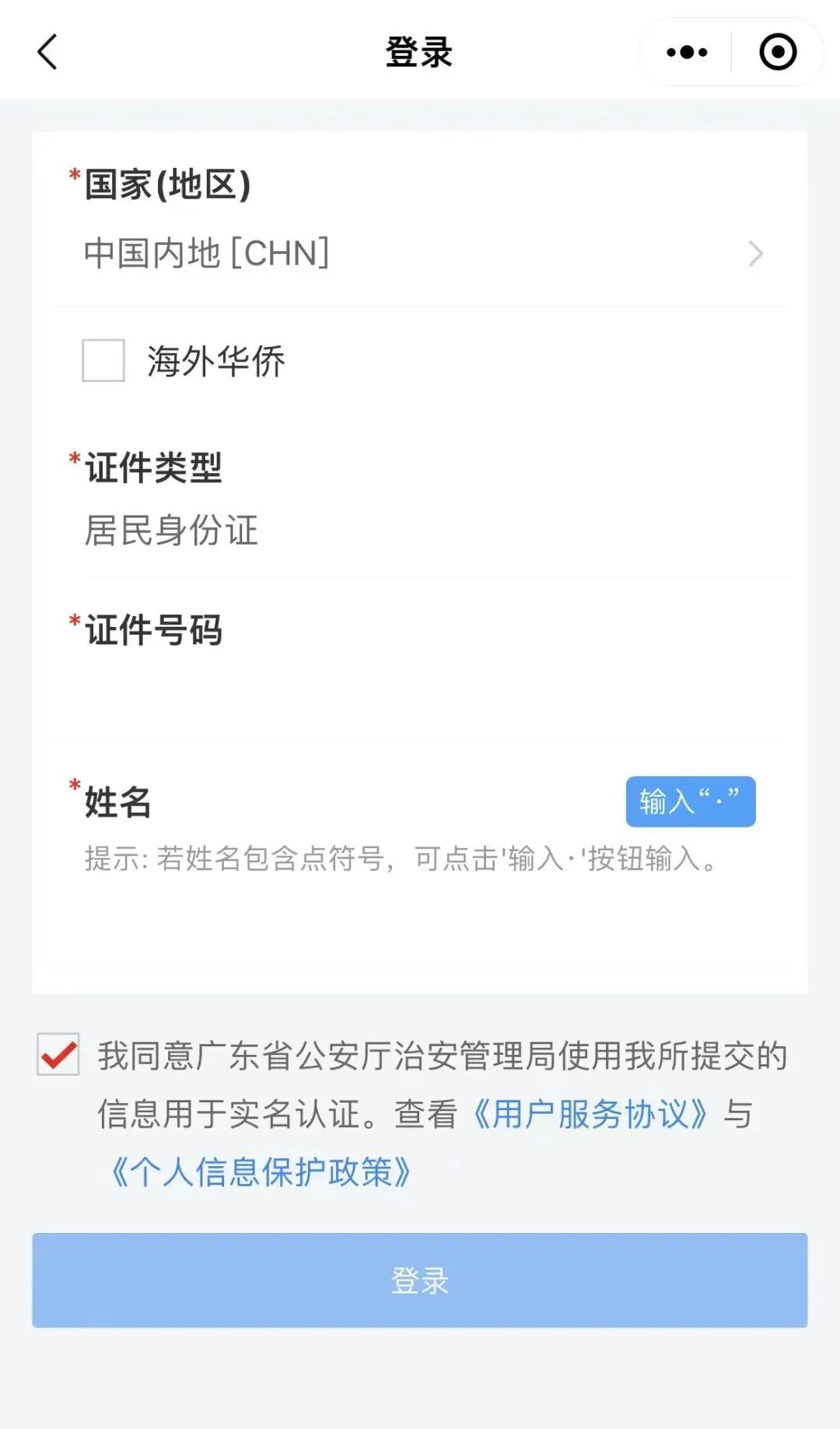Focus the 证件号码 input field
The image size is (840, 1429).
click(x=421, y=695)
